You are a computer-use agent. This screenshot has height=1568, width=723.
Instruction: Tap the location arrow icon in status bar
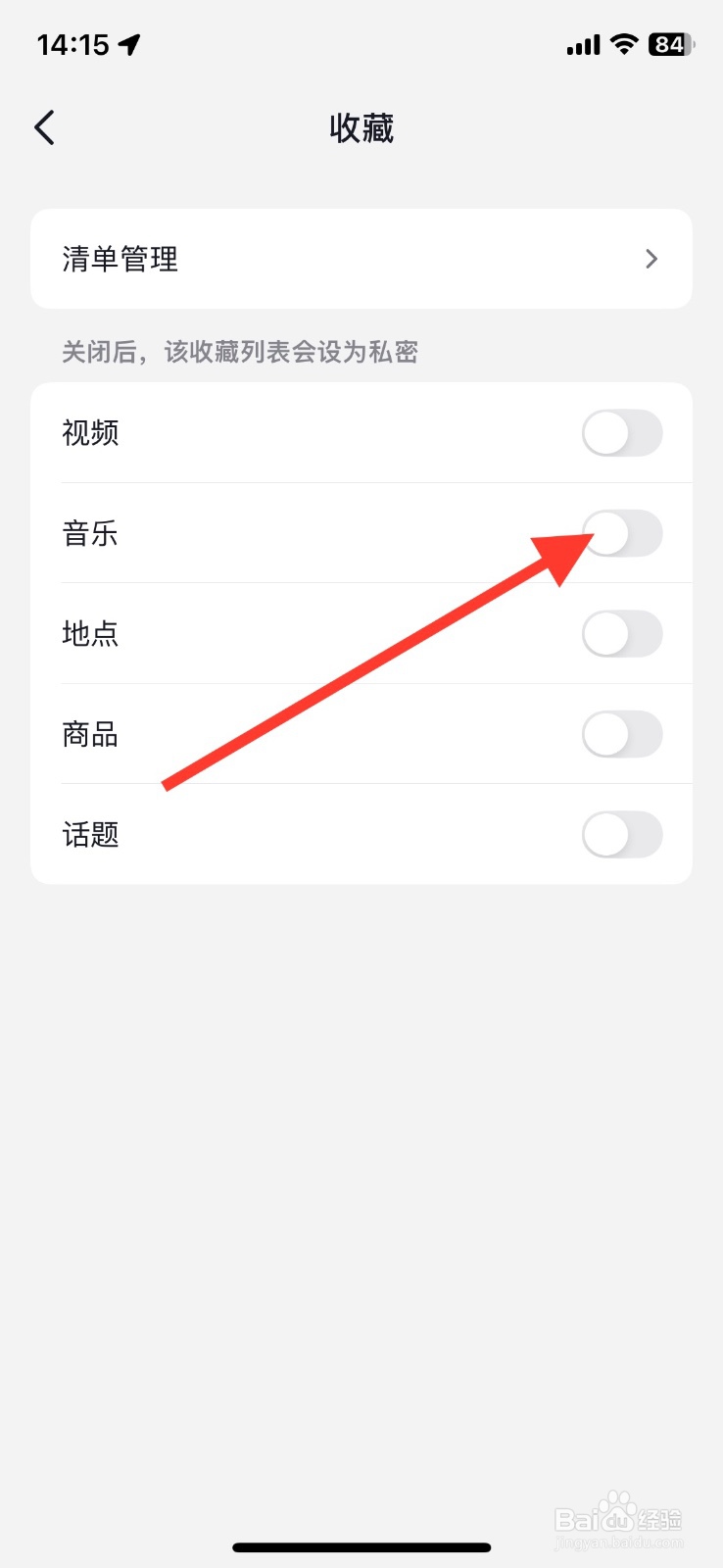127,43
